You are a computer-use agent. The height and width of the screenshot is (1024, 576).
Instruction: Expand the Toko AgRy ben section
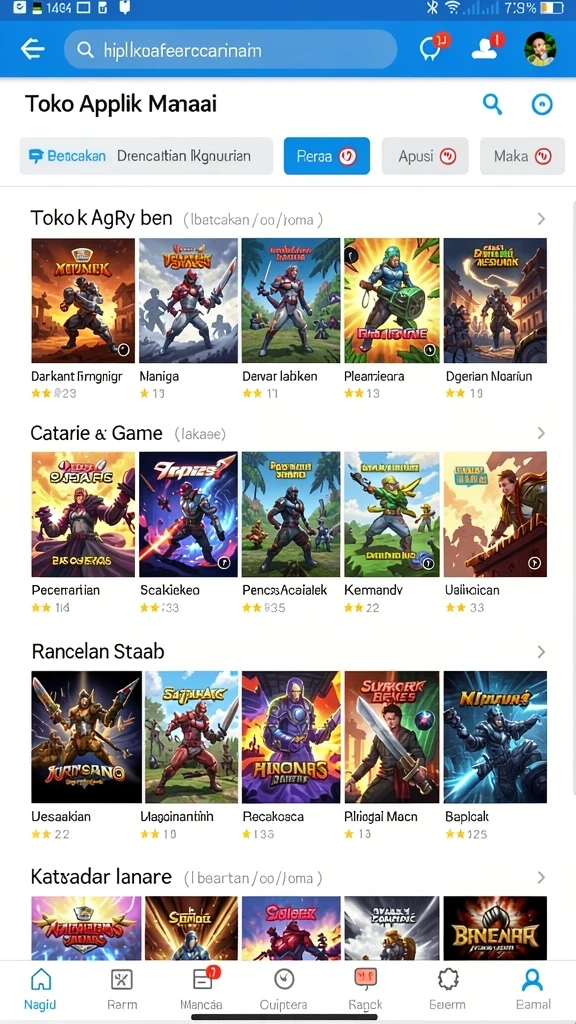click(x=541, y=219)
